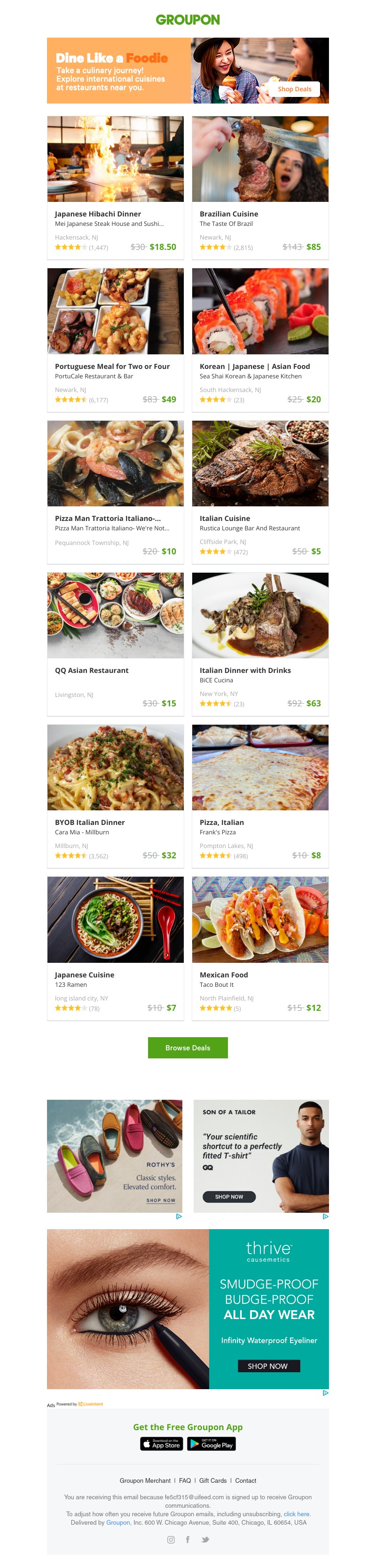Screen dimensions: 376x1568
Task: Open the Gift Cards footer link
Action: click(213, 1480)
